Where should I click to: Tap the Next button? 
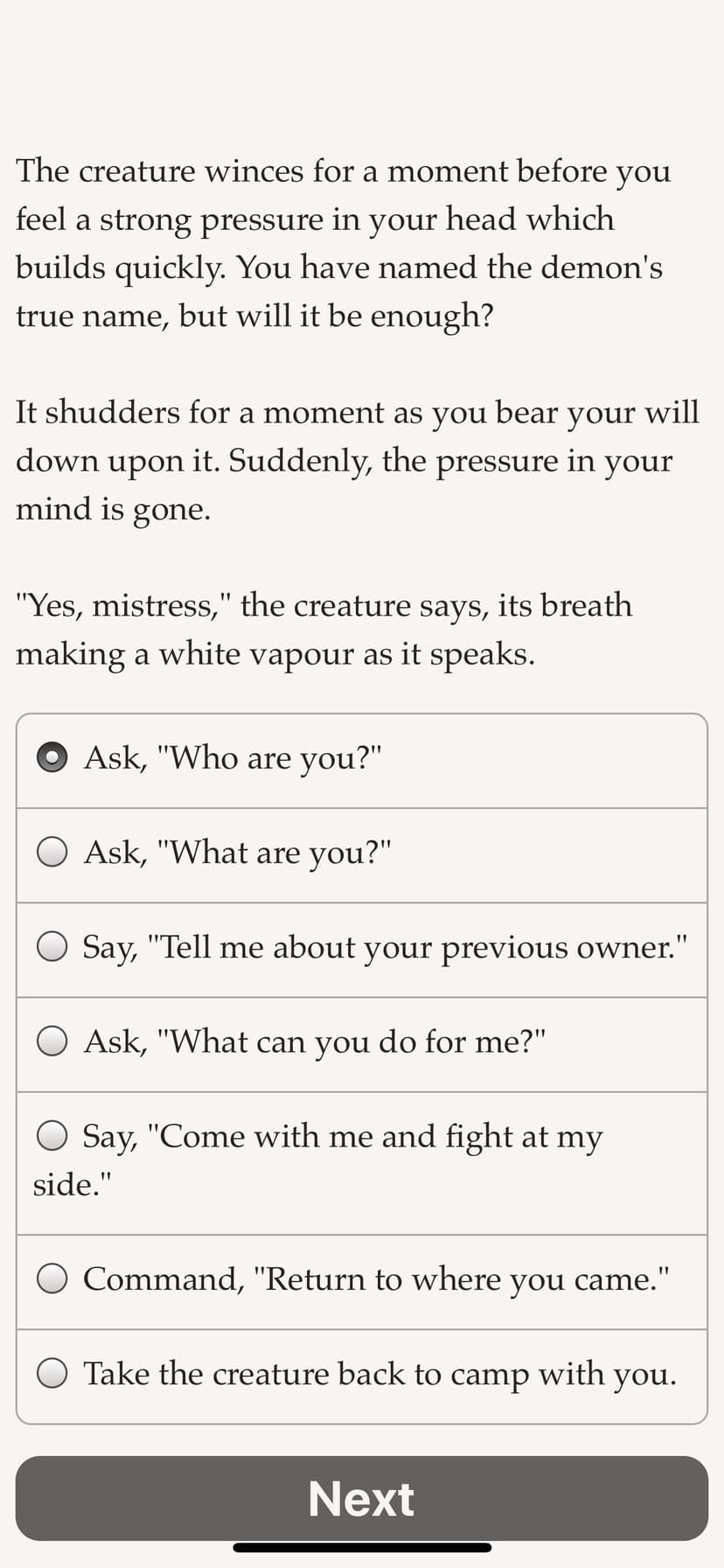(361, 1498)
